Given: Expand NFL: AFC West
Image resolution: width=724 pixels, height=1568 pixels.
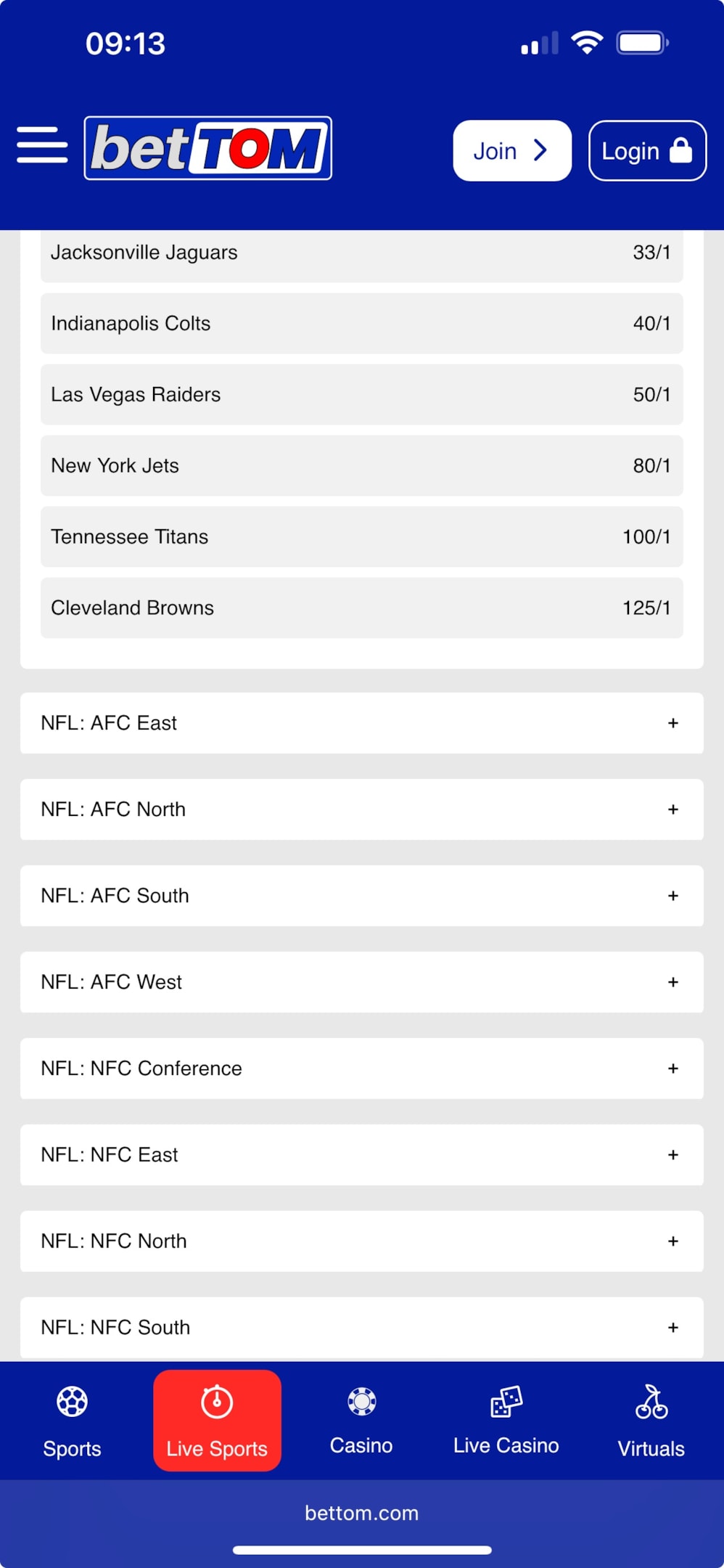Looking at the screenshot, I should tap(362, 982).
